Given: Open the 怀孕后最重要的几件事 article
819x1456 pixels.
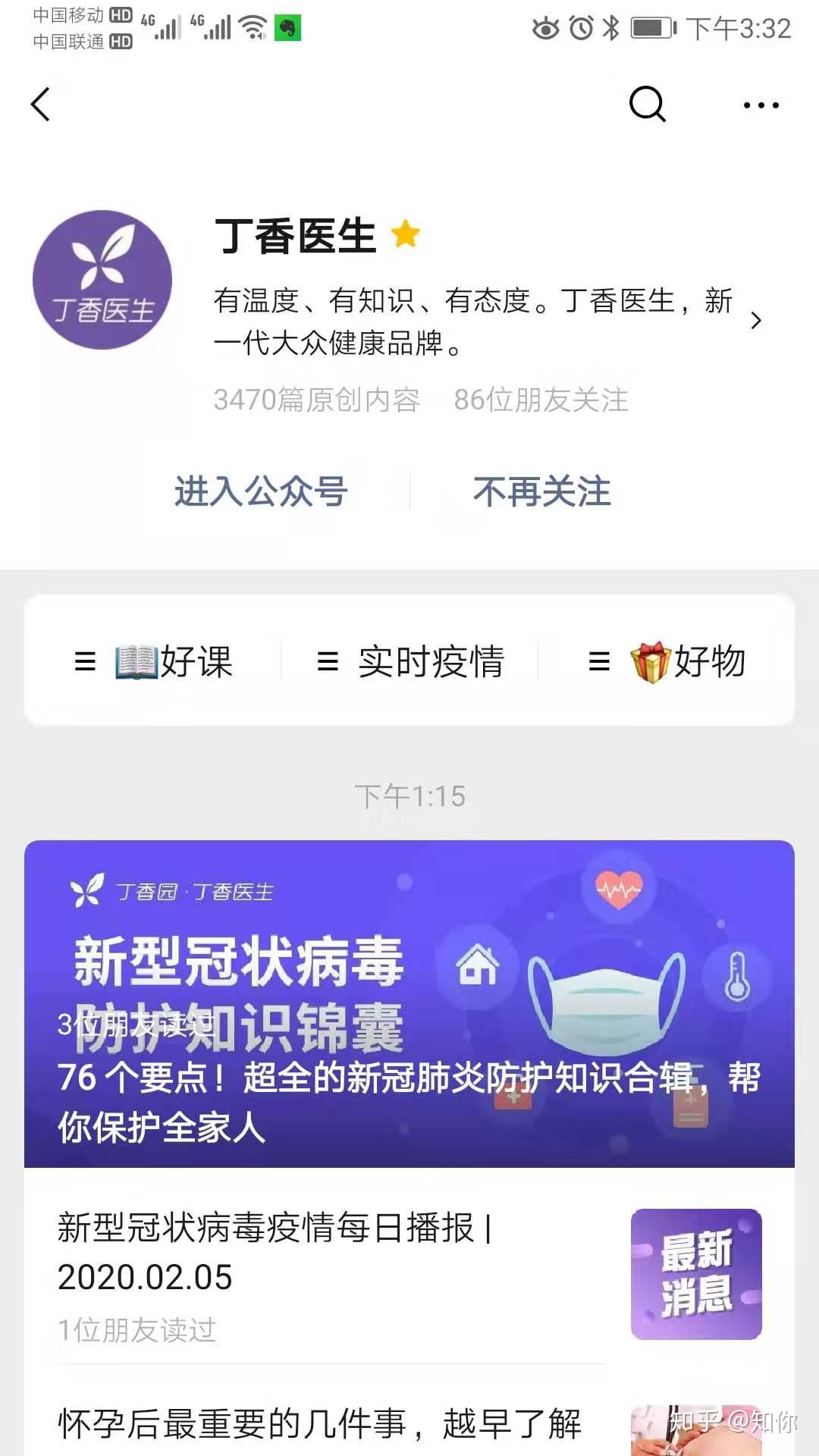Looking at the screenshot, I should 318,1424.
